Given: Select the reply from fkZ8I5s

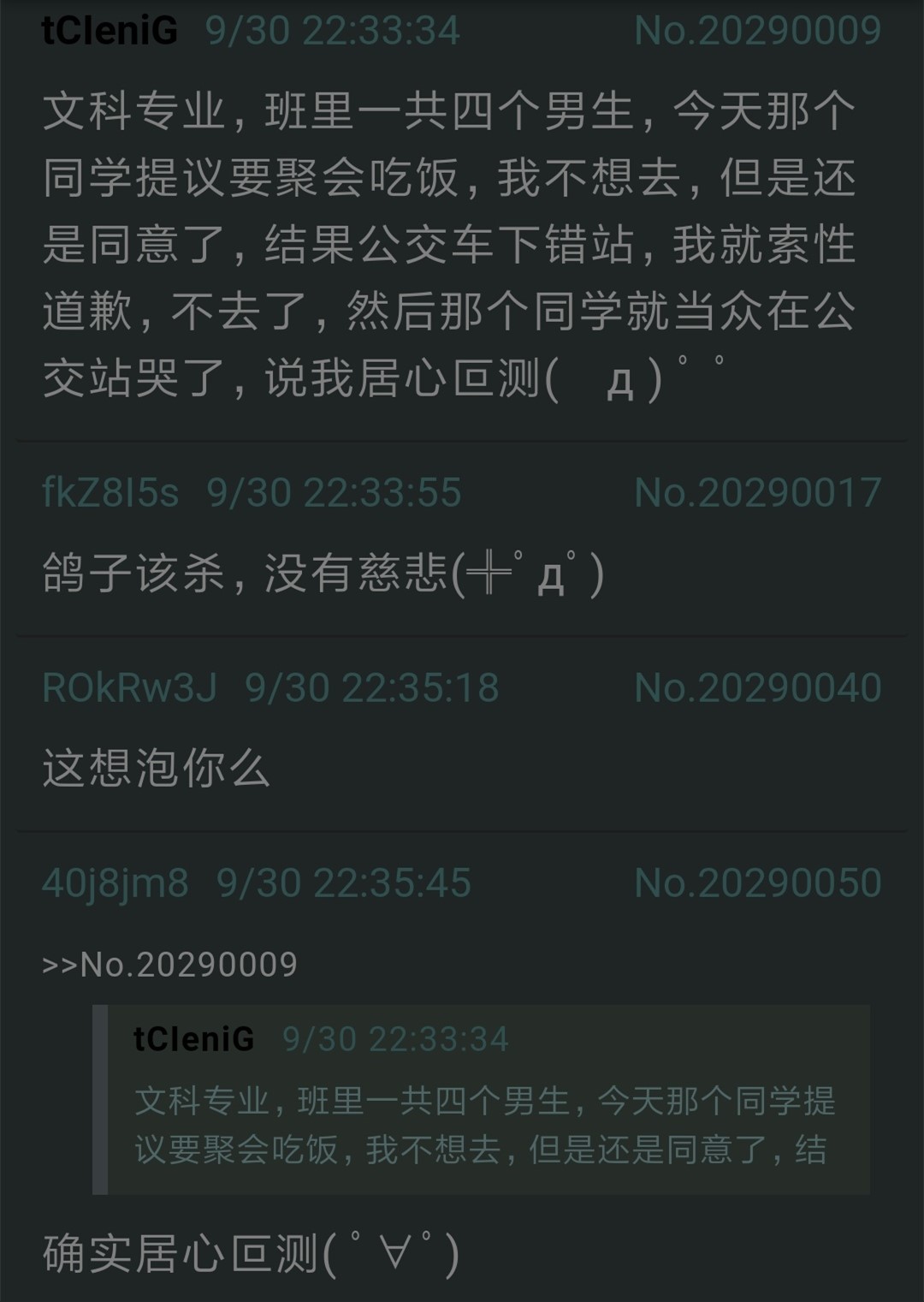Looking at the screenshot, I should [323, 573].
